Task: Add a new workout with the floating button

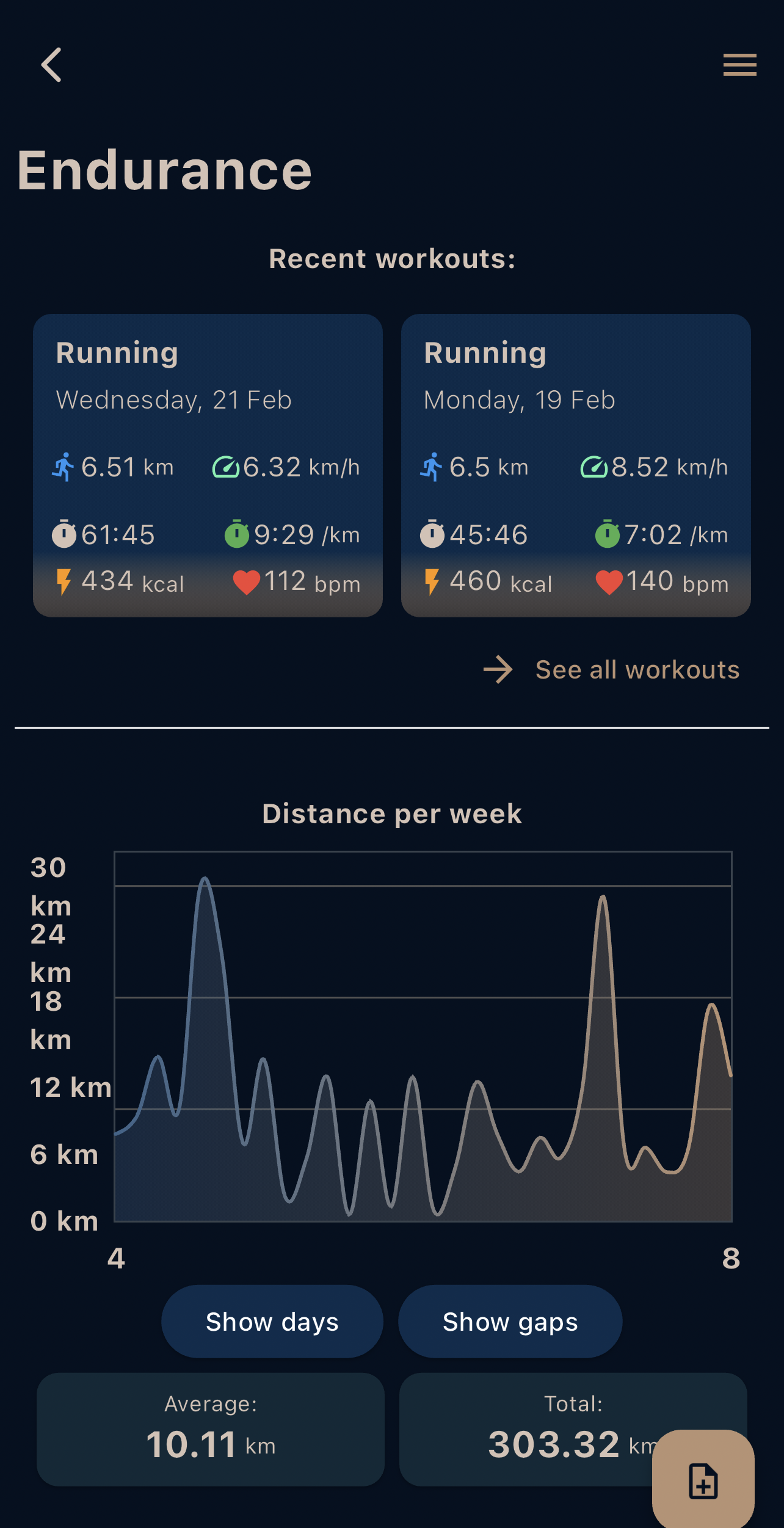Action: click(x=703, y=1480)
